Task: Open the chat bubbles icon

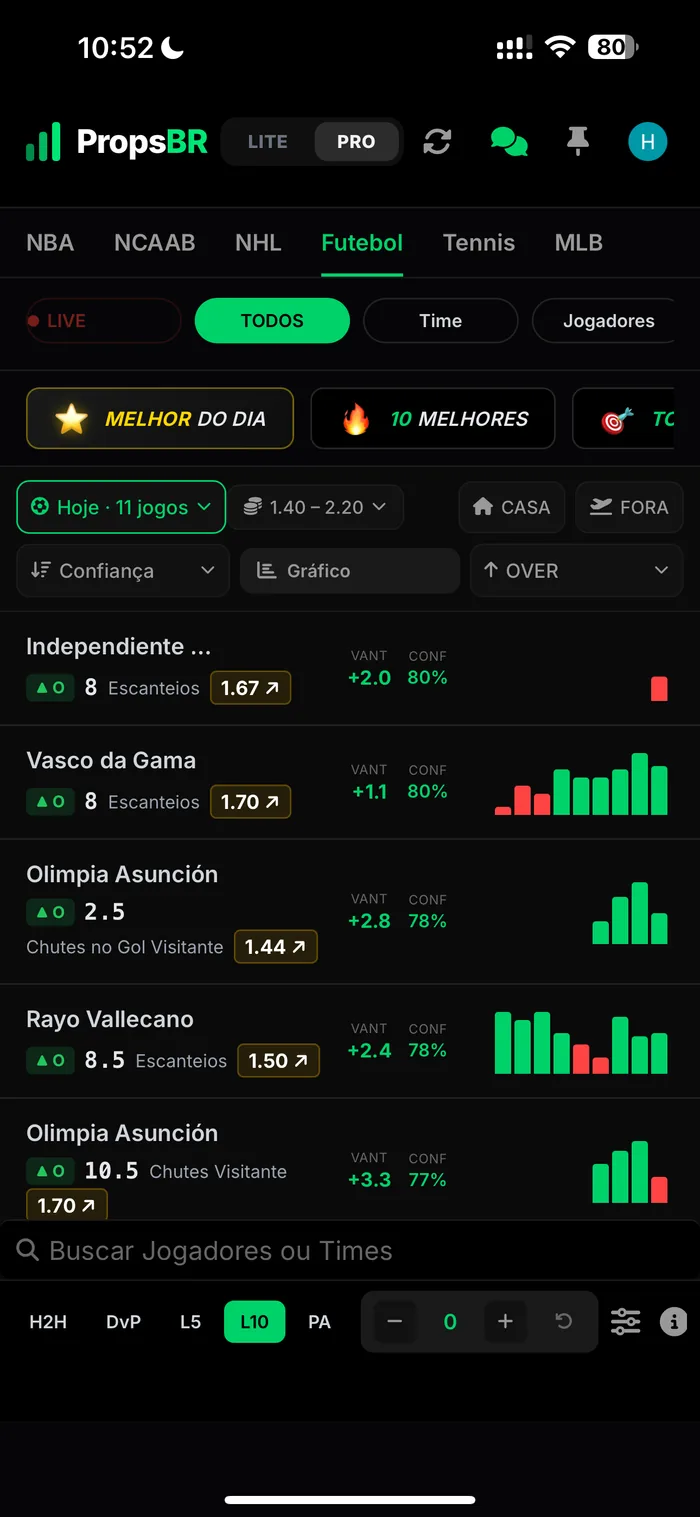Action: [509, 142]
